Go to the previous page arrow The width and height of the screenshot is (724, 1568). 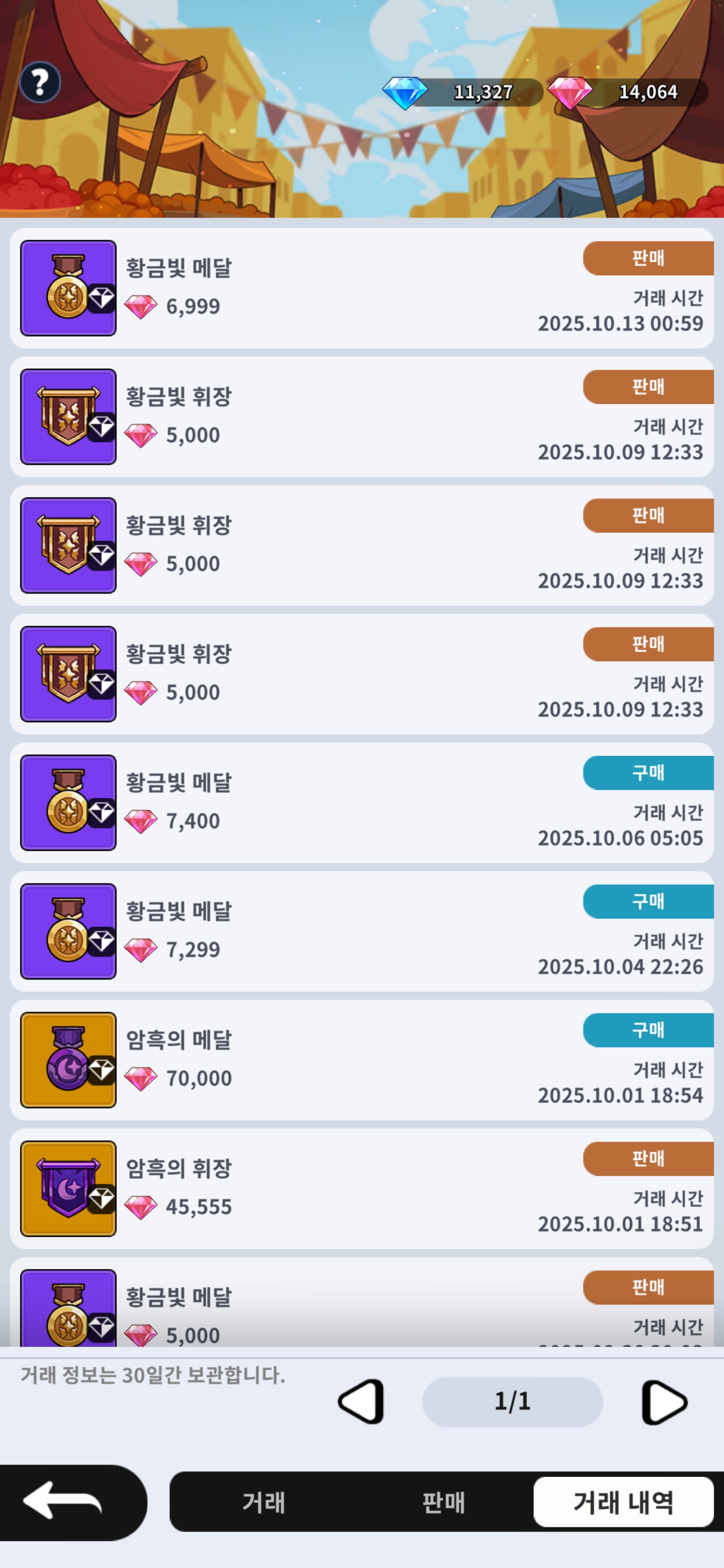[361, 1402]
